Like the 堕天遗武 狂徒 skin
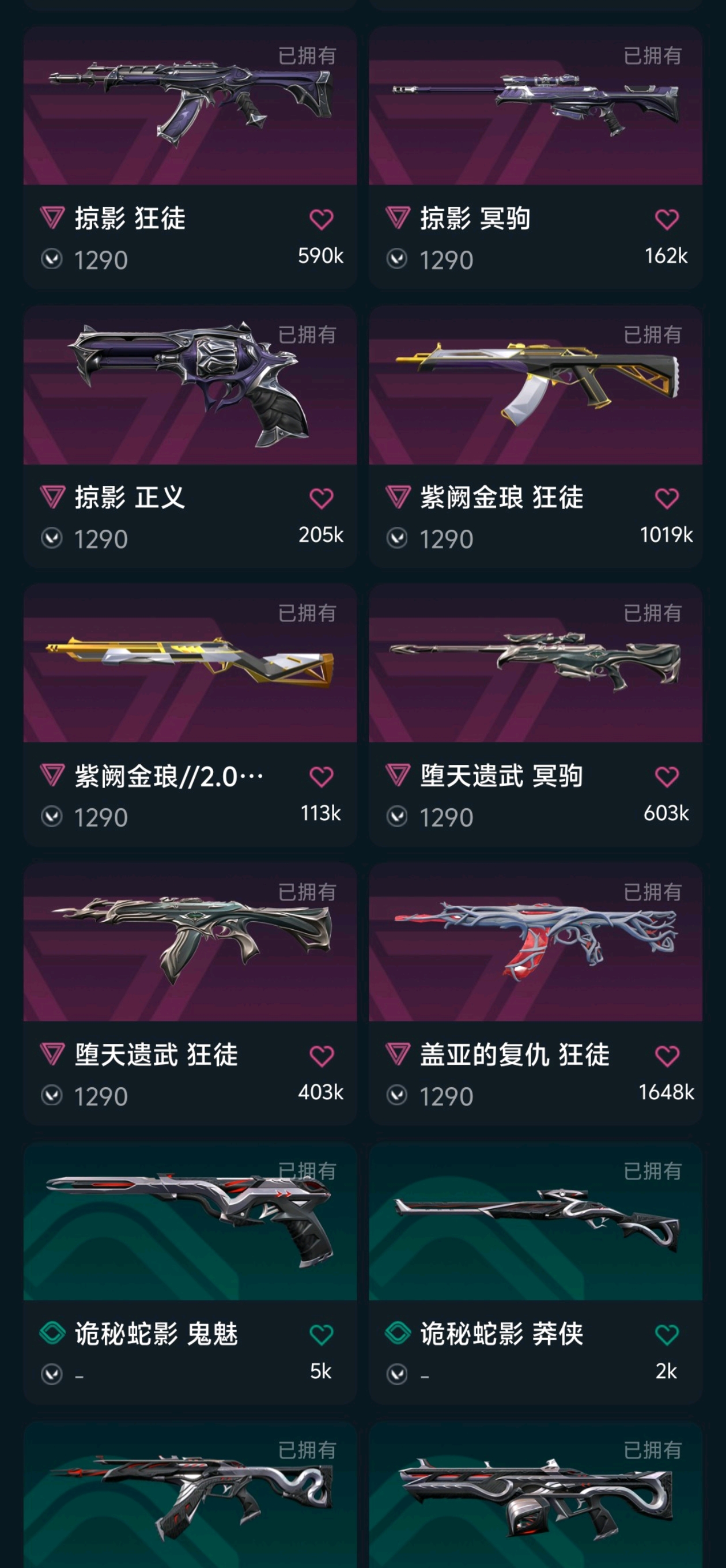726x1568 pixels. coord(322,1056)
